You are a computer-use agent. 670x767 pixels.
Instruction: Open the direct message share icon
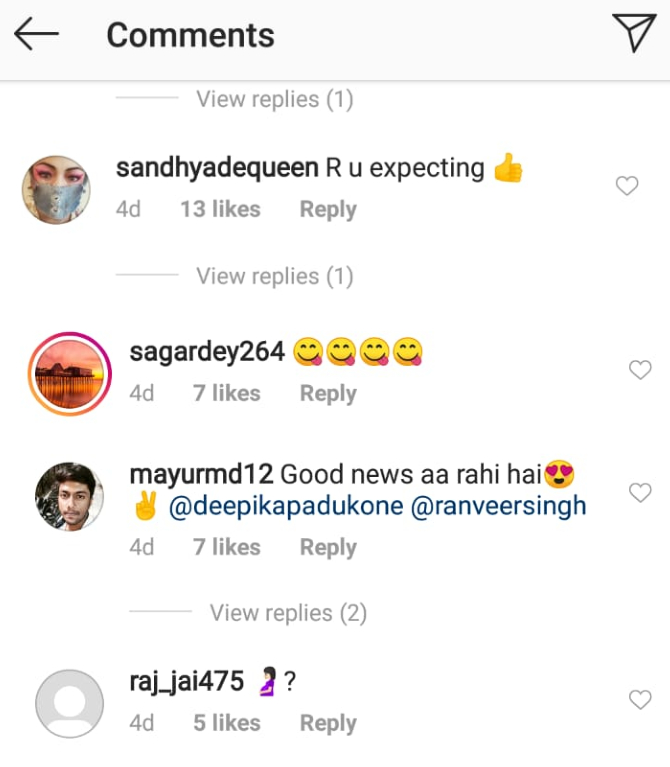coord(633,33)
